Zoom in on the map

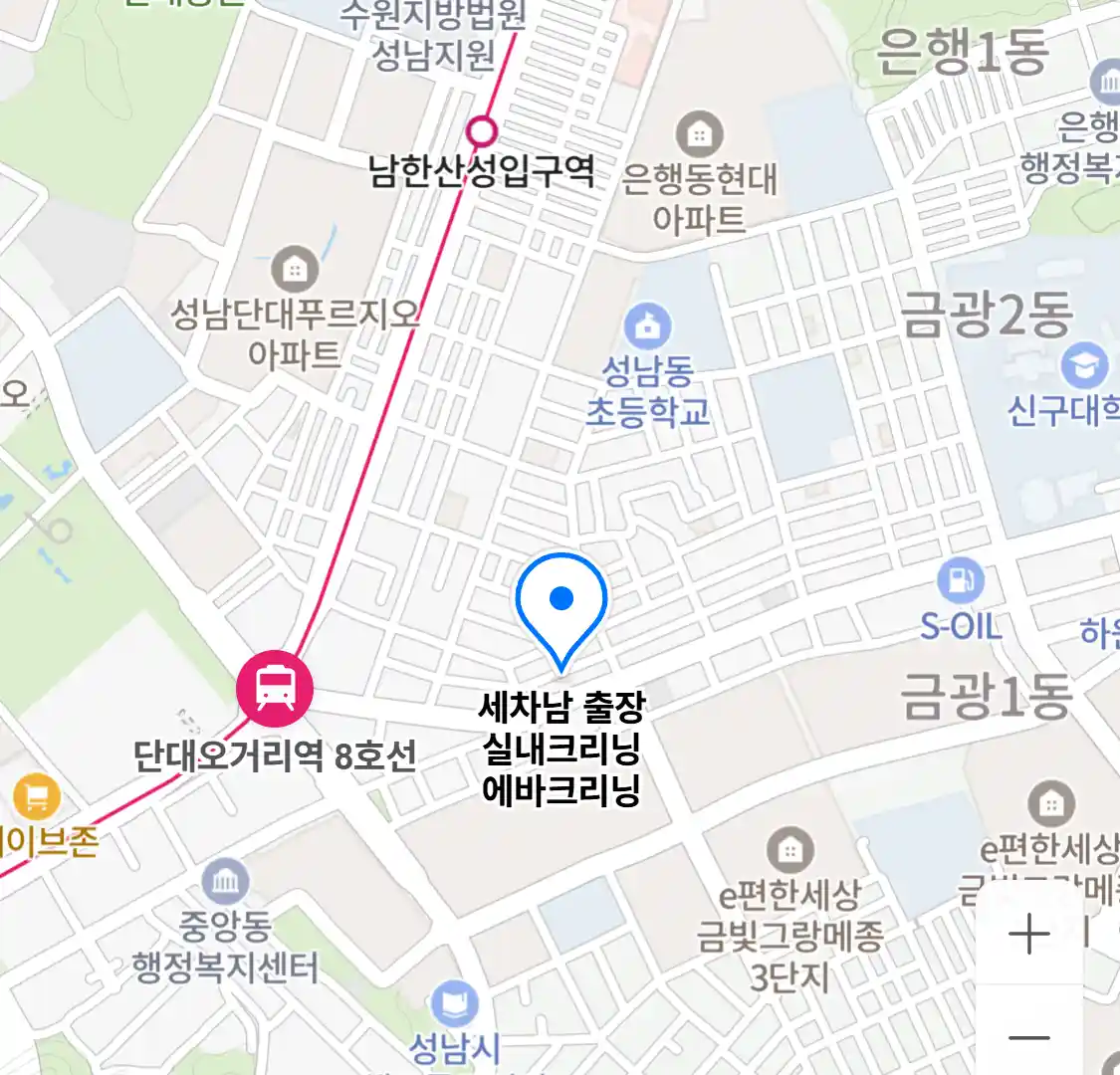(1029, 935)
